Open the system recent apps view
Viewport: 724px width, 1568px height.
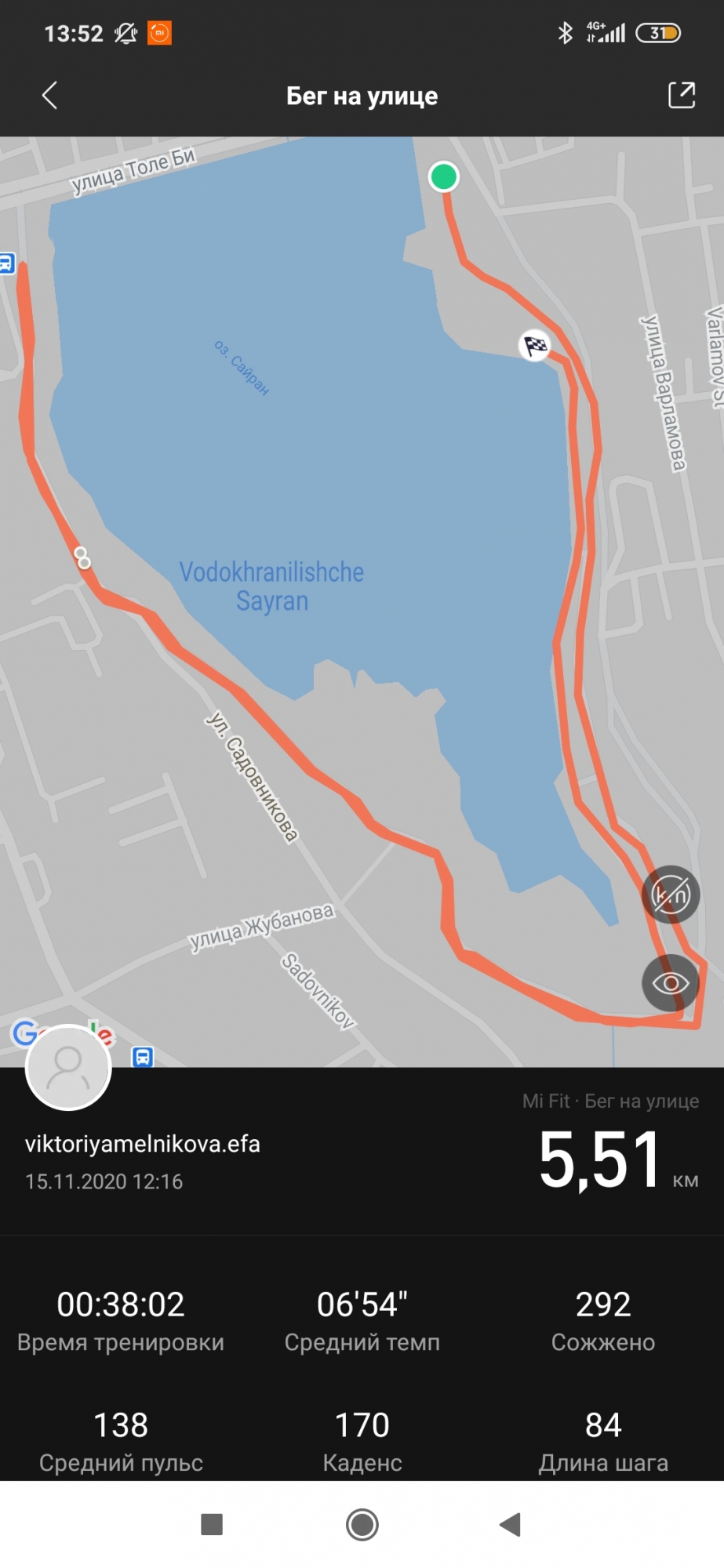[212, 1524]
